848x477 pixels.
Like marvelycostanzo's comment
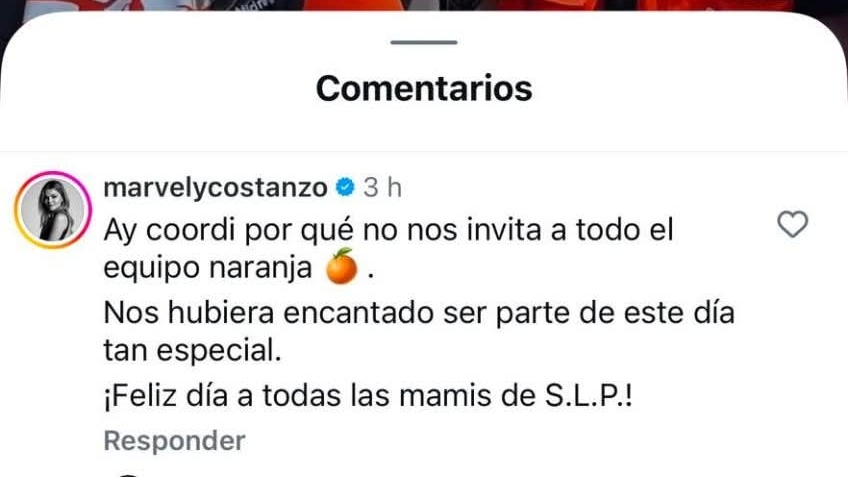pyautogui.click(x=792, y=224)
